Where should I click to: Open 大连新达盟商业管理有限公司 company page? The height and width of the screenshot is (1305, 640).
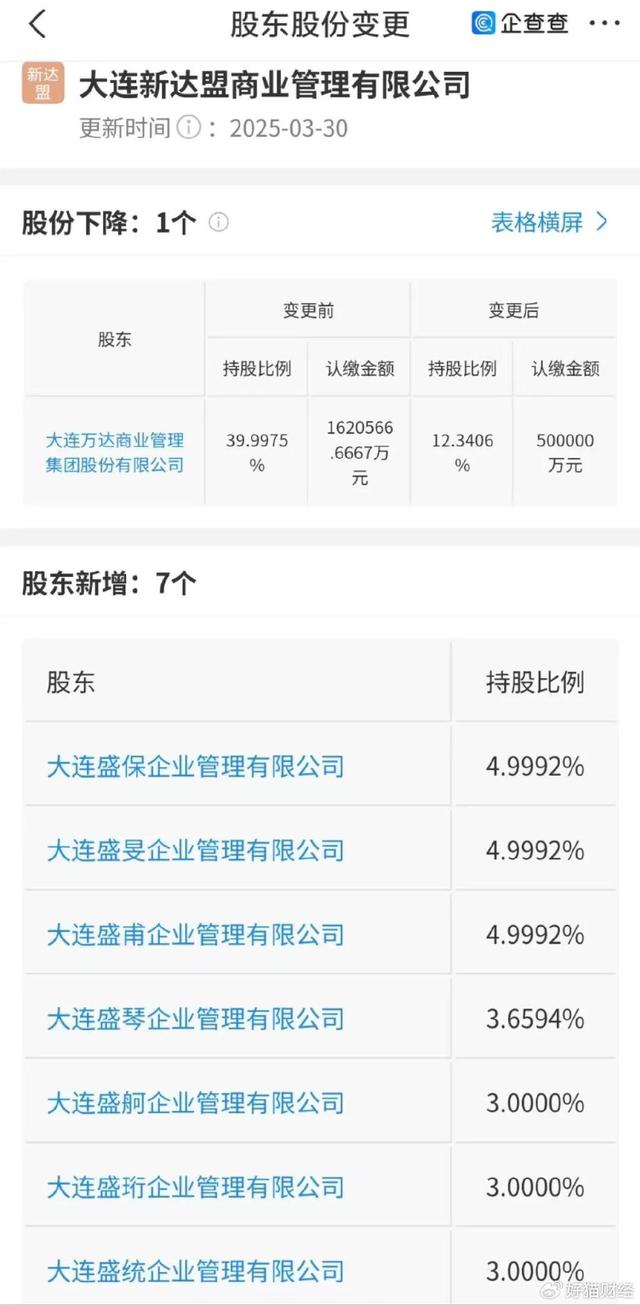pyautogui.click(x=274, y=85)
